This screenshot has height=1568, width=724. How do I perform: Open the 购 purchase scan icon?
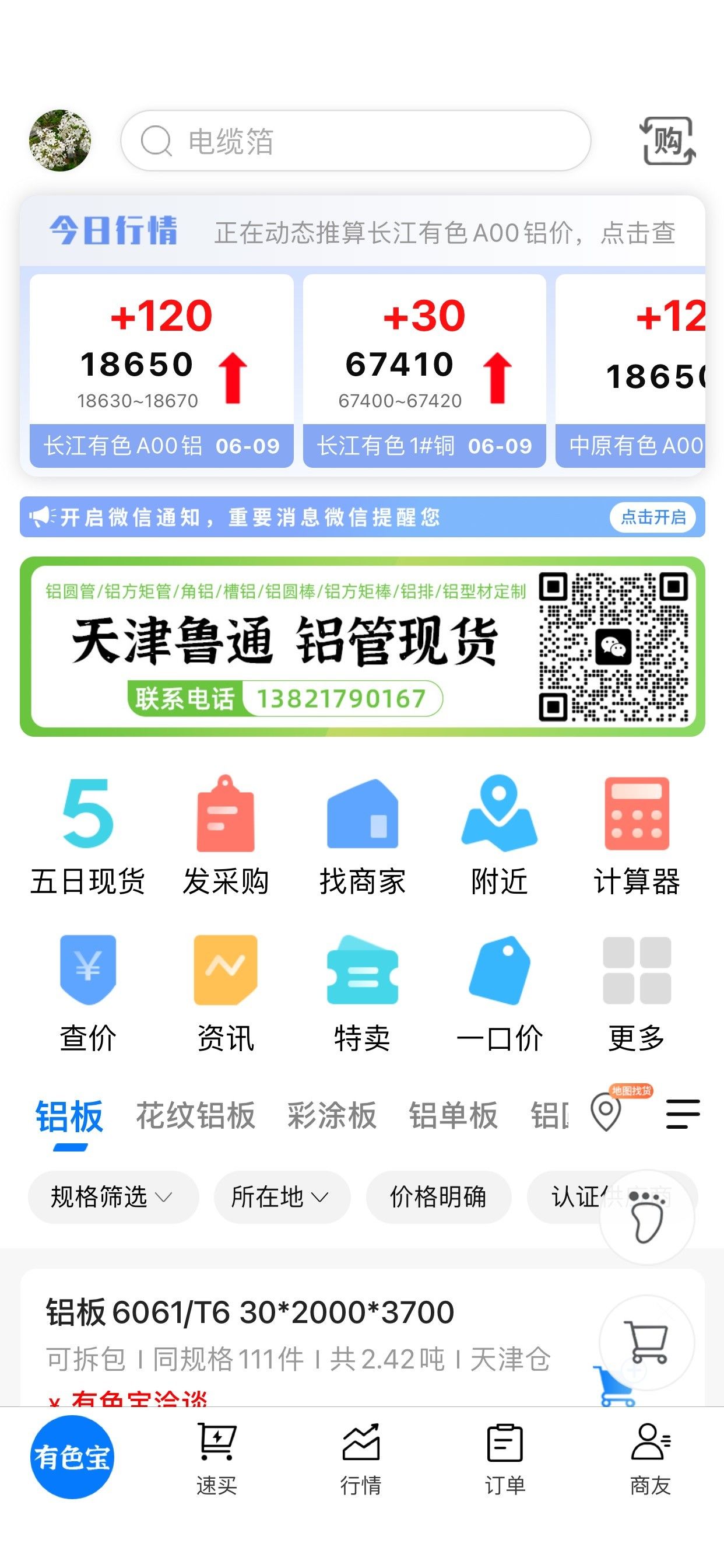[667, 141]
